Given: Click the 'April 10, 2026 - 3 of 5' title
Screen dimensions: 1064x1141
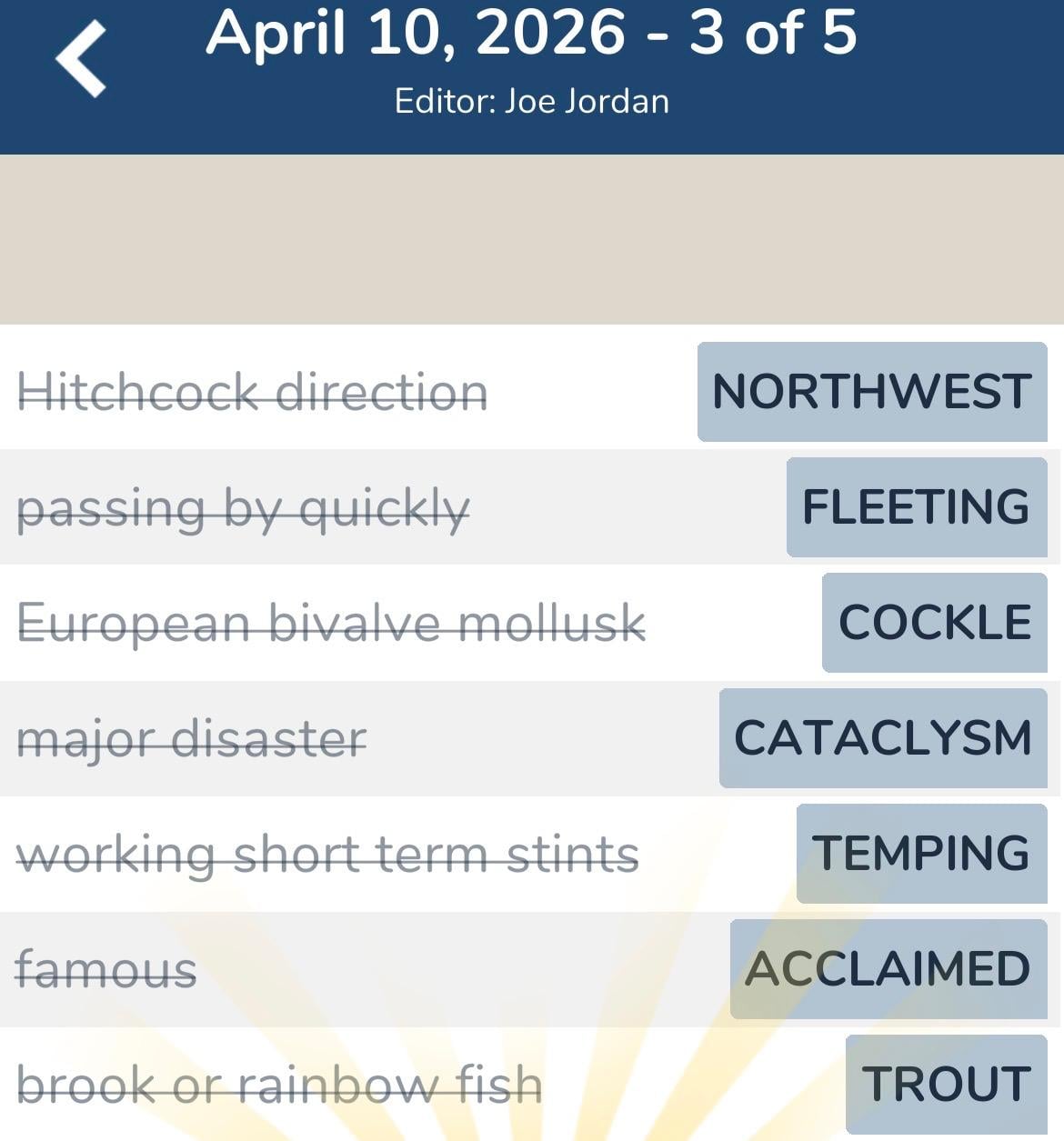Looking at the screenshot, I should (532, 35).
